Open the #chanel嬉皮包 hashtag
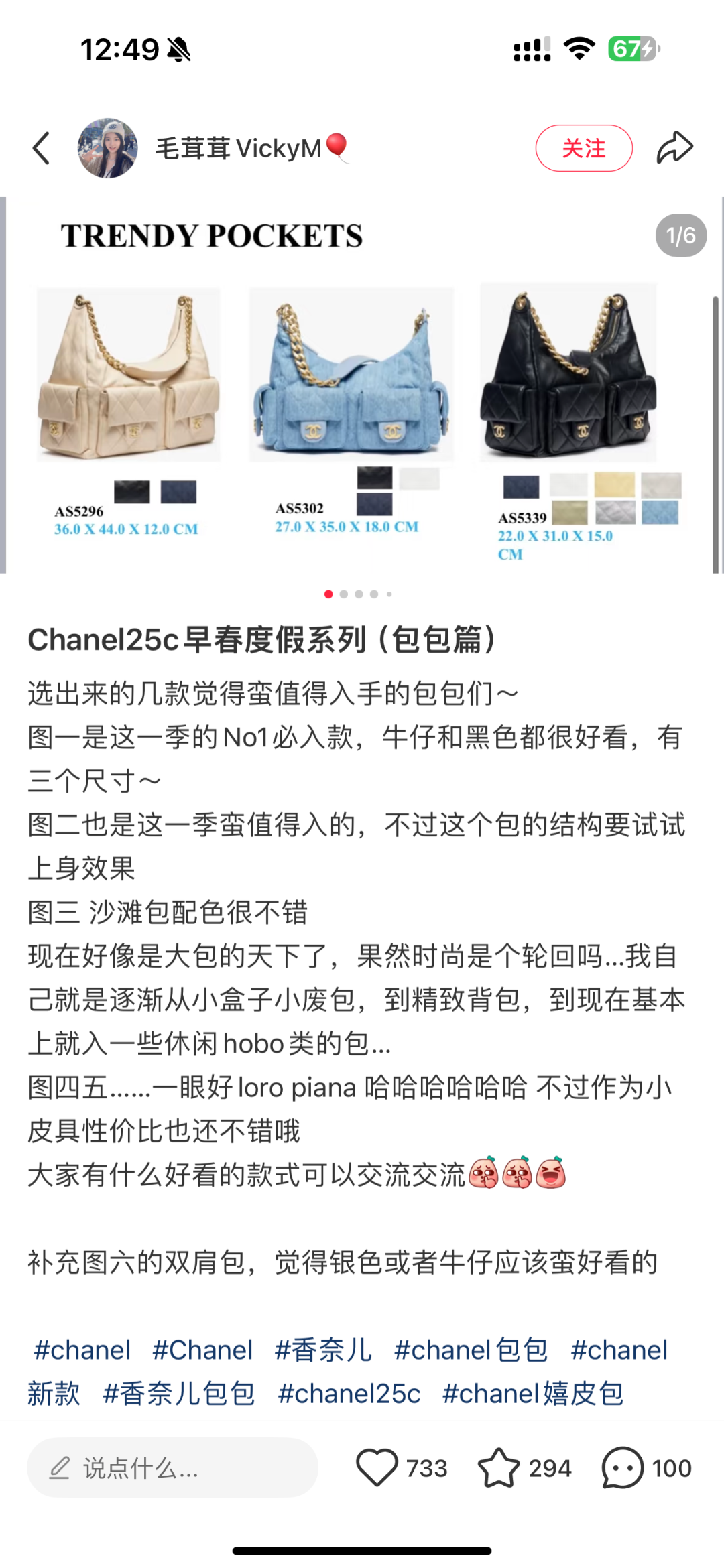 [533, 1394]
